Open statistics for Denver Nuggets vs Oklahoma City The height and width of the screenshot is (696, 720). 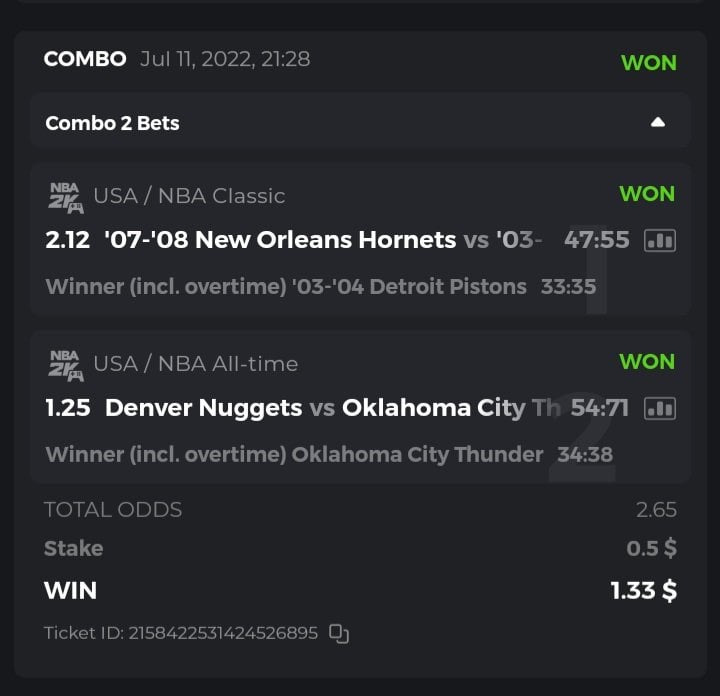point(659,408)
